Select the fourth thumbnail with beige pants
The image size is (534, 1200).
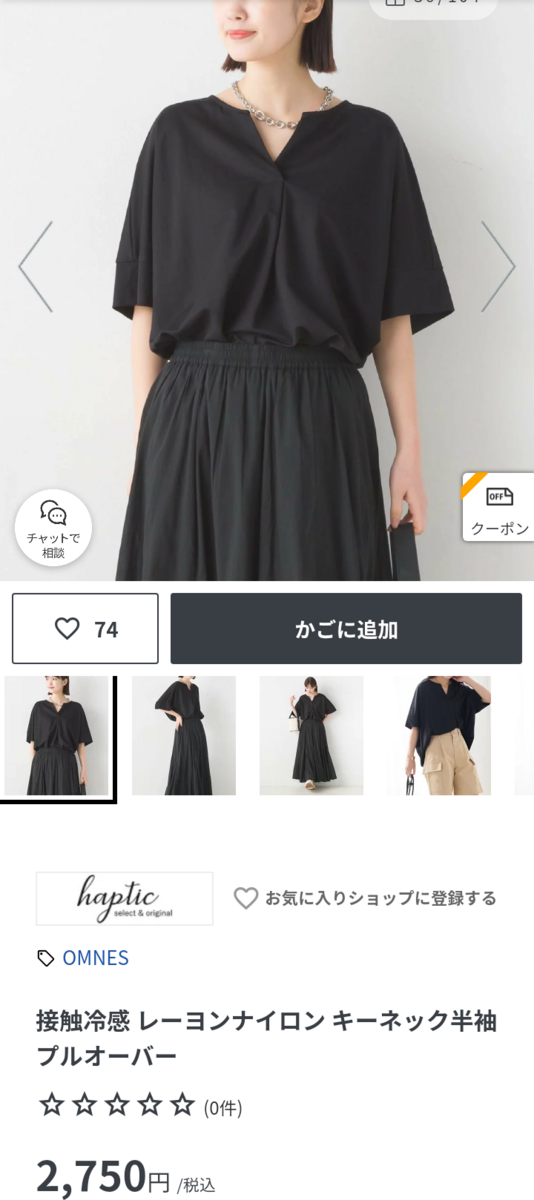click(439, 736)
